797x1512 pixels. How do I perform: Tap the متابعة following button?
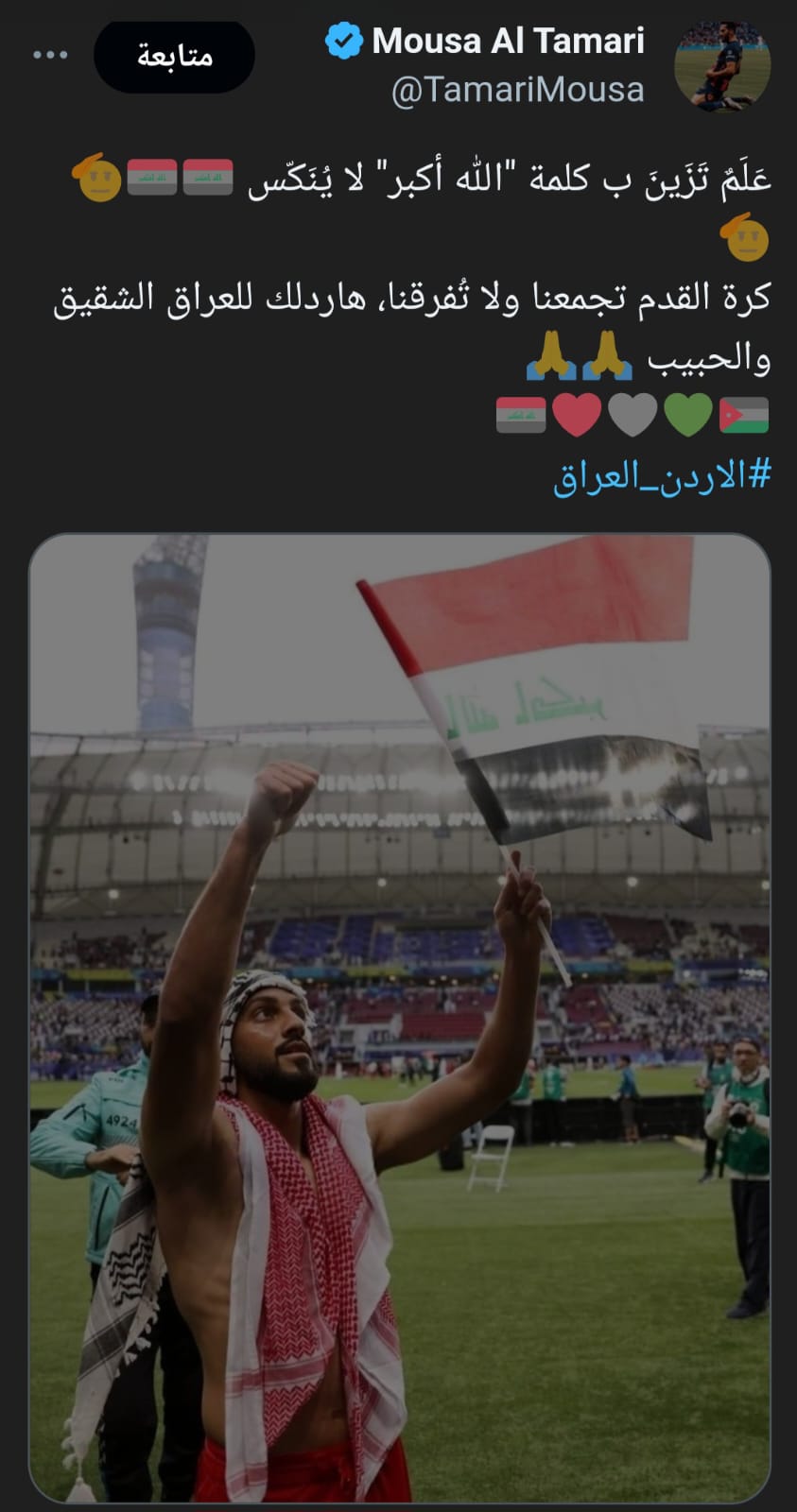tap(174, 57)
